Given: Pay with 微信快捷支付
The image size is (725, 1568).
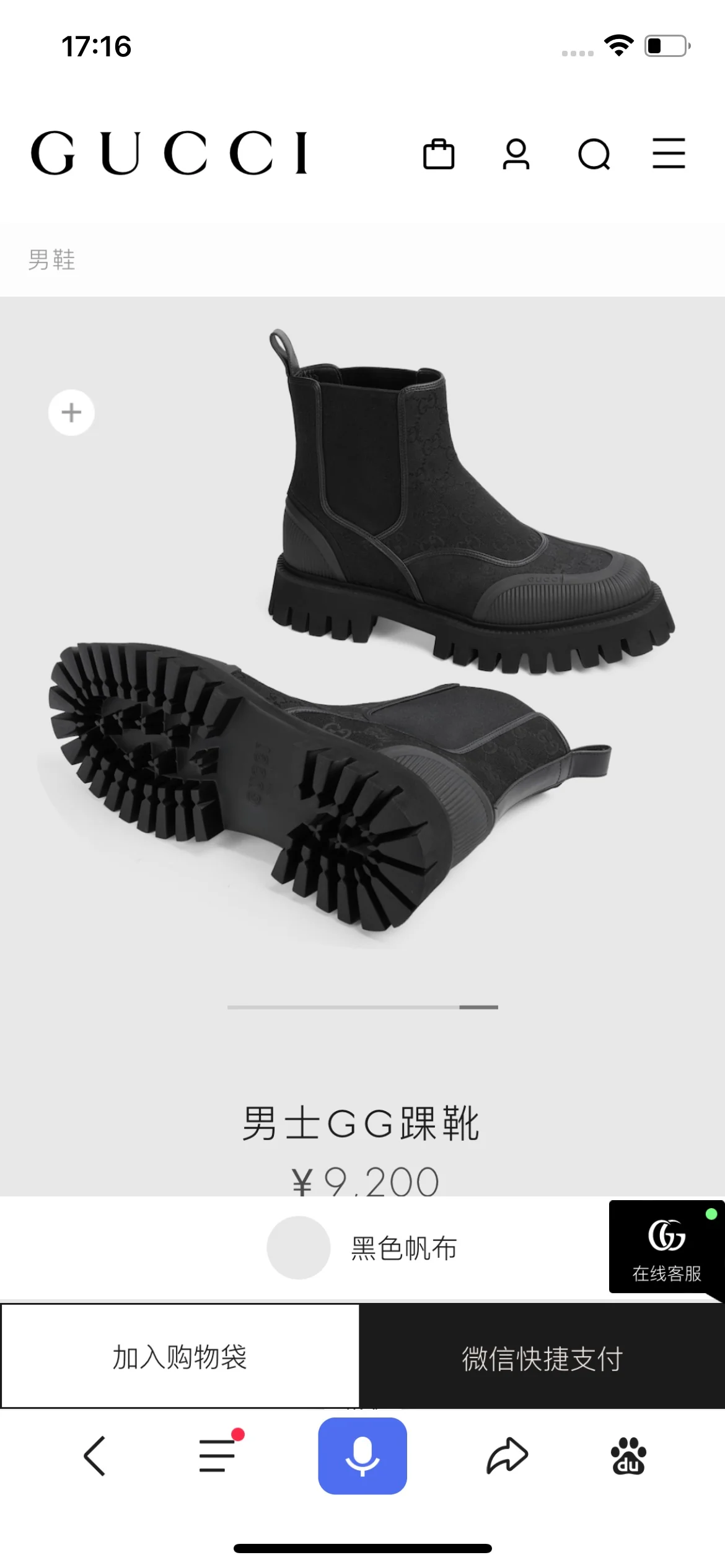Looking at the screenshot, I should point(542,1356).
